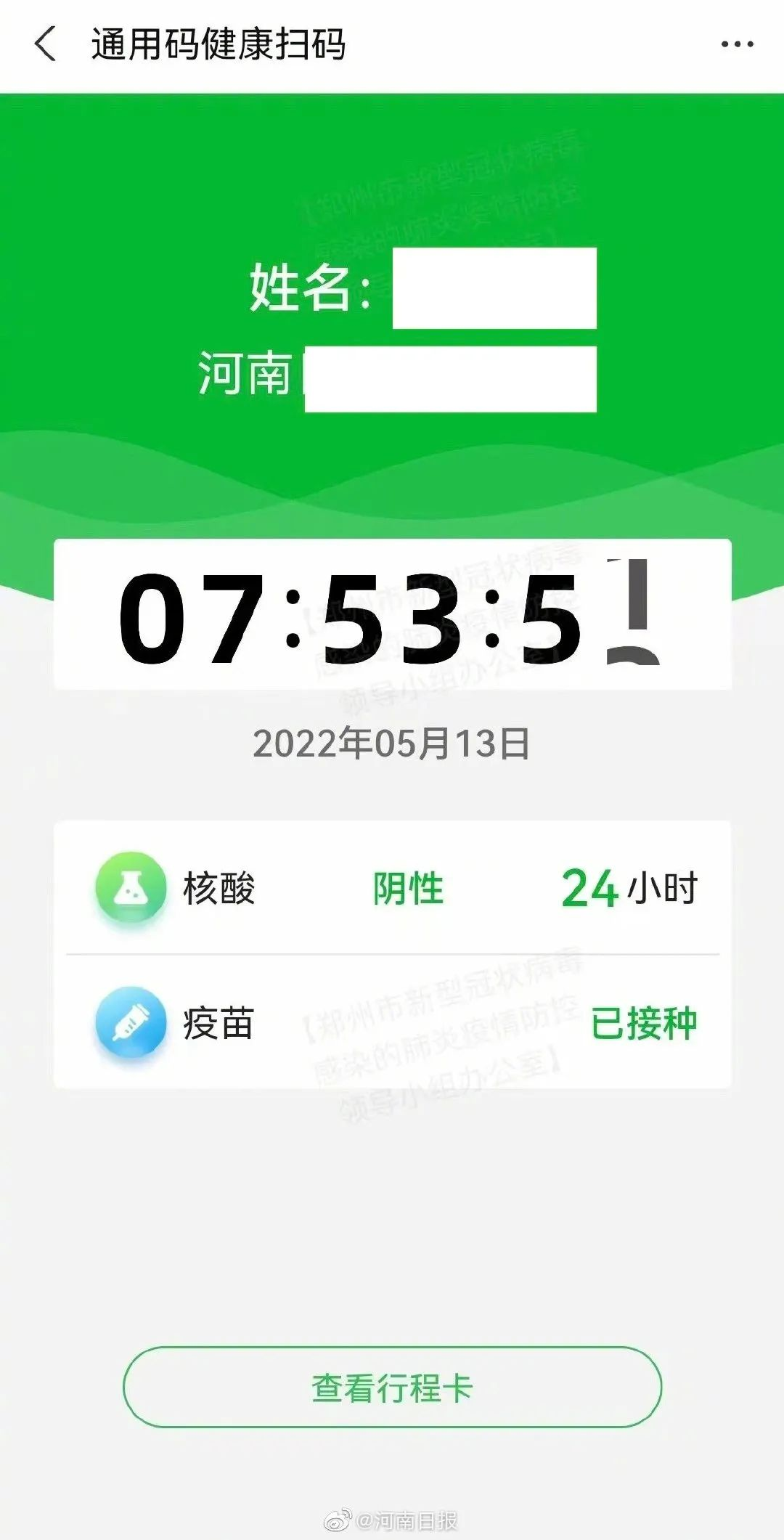Open the three-dot overflow menu
This screenshot has width=784, height=1540.
pyautogui.click(x=737, y=44)
